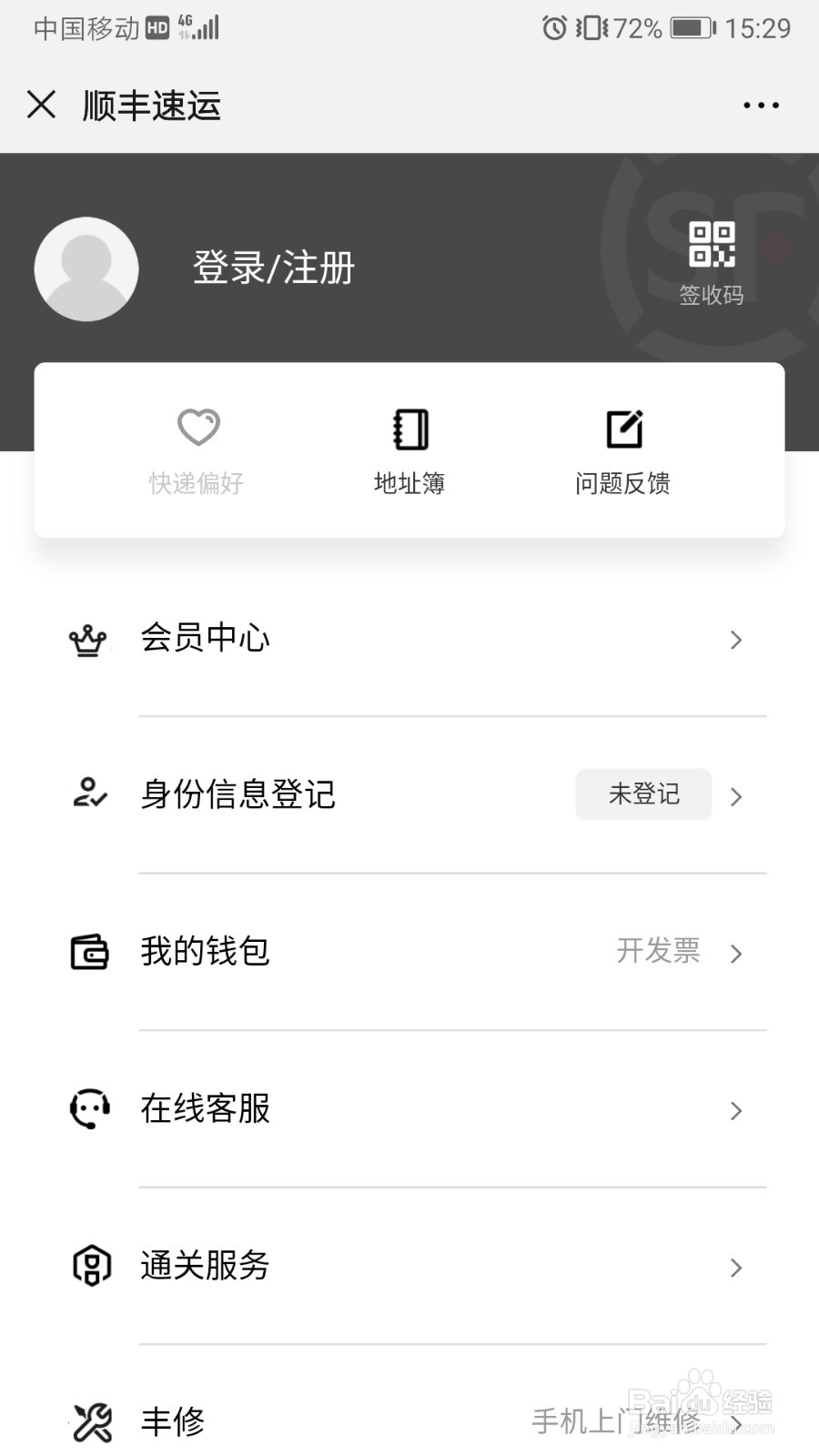Open 通关服务 row

pos(409,1266)
